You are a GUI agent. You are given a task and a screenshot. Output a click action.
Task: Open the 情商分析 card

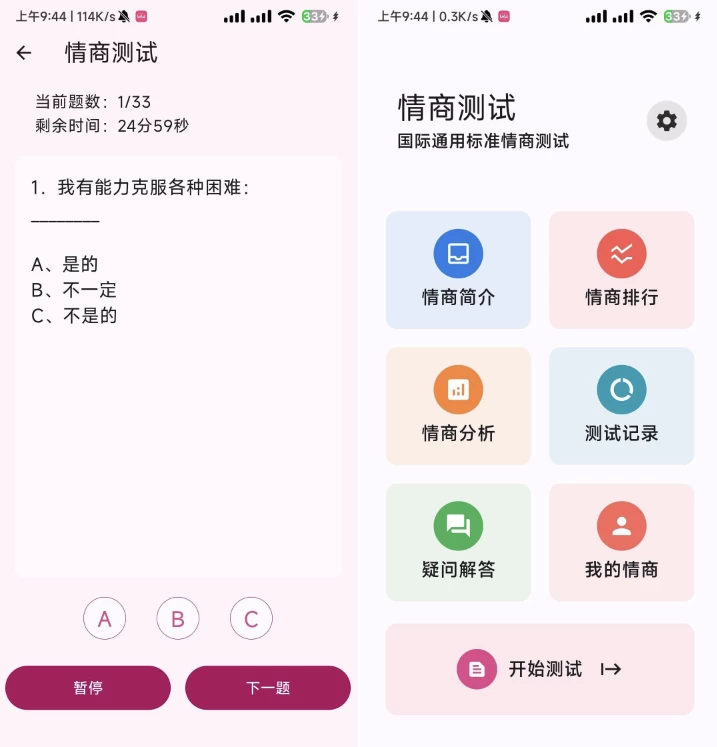coord(458,406)
